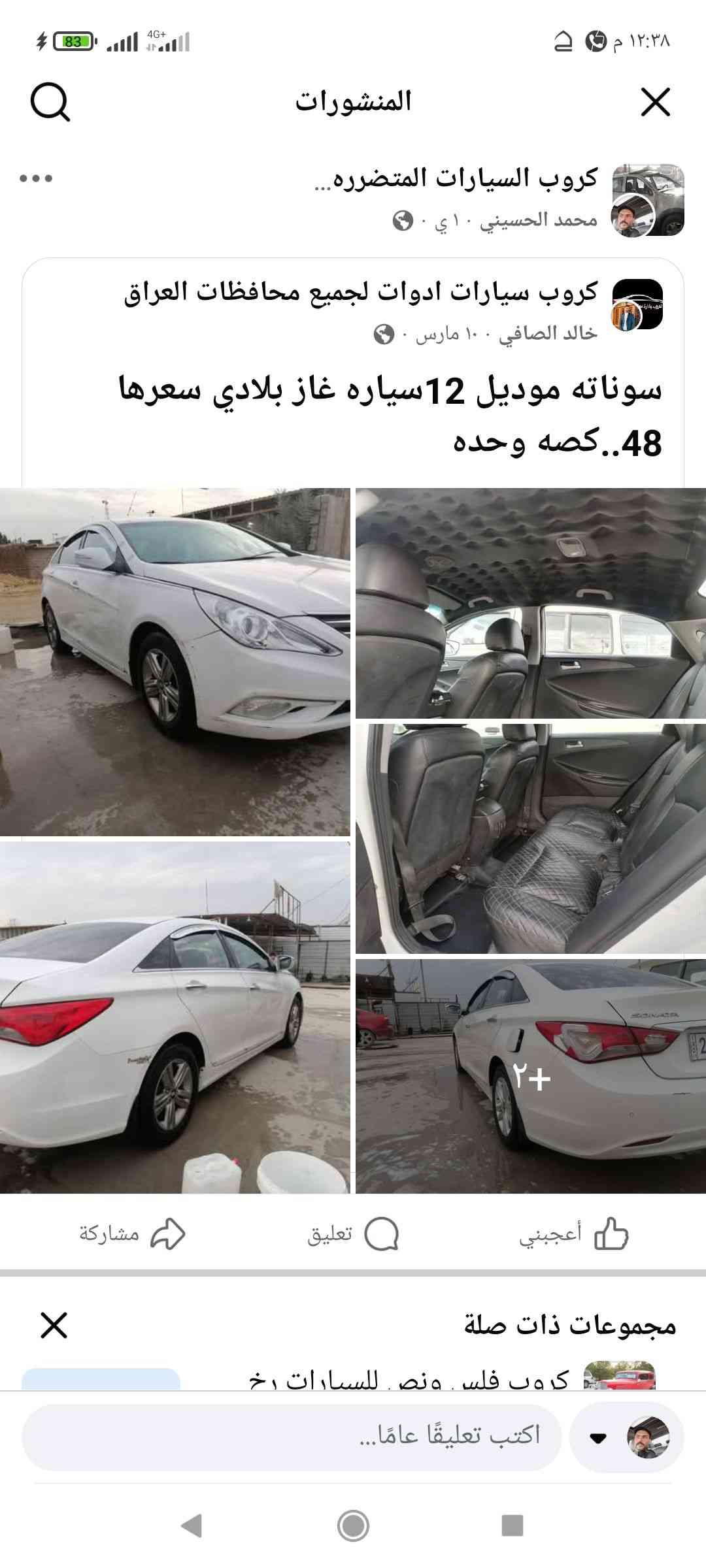Close the المنشورات posts screen

655,103
